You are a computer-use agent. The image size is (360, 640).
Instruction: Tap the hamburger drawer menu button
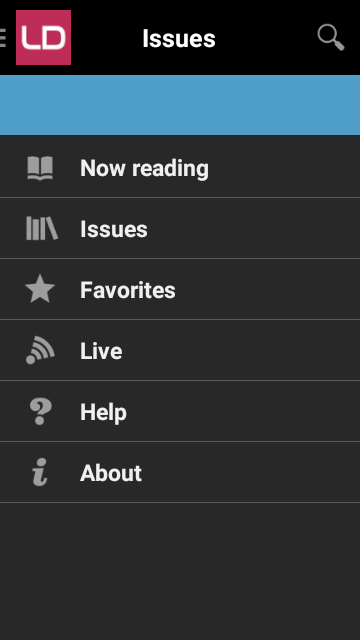tap(3, 38)
